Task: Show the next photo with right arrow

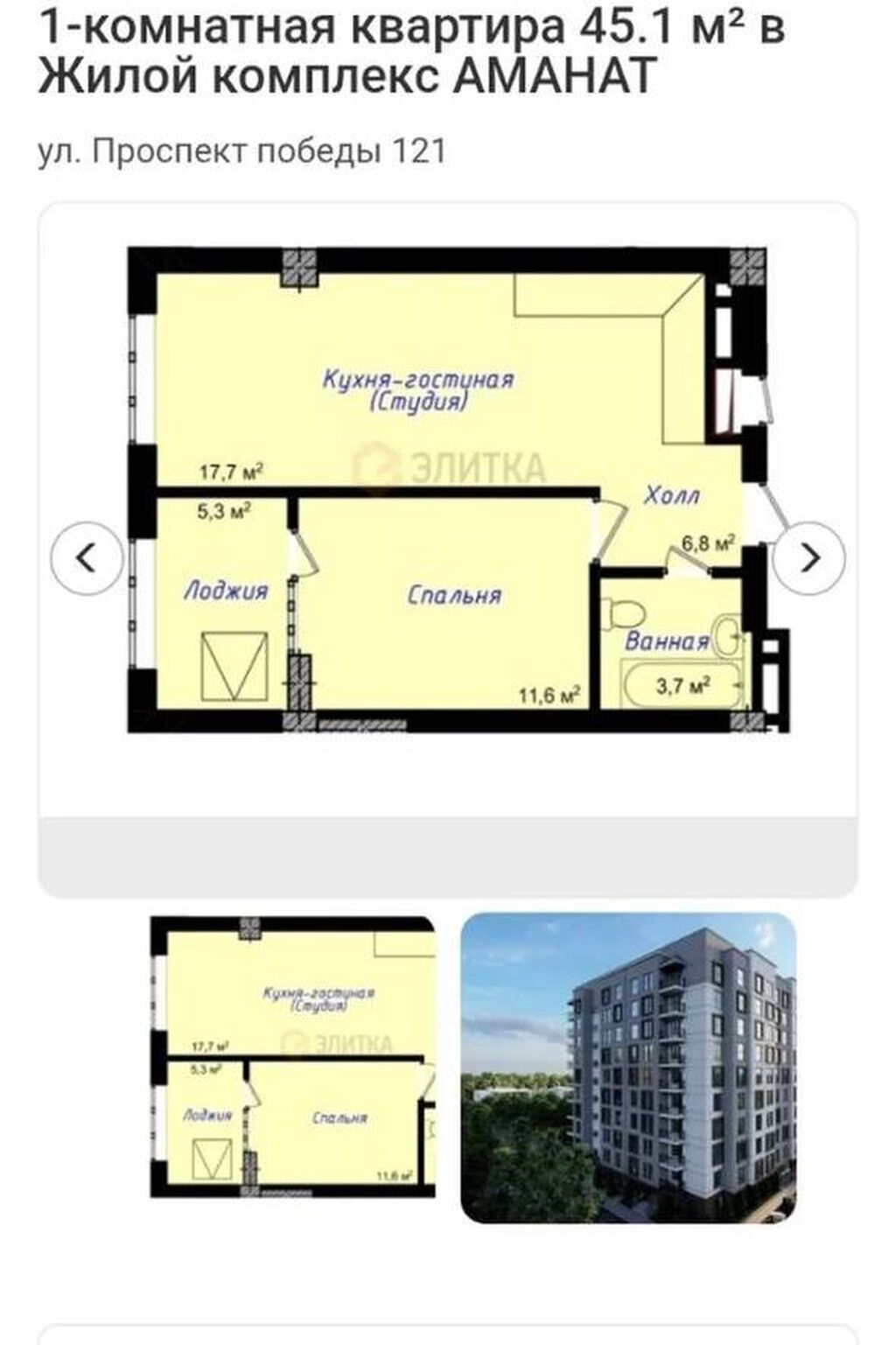Action: 810,557
